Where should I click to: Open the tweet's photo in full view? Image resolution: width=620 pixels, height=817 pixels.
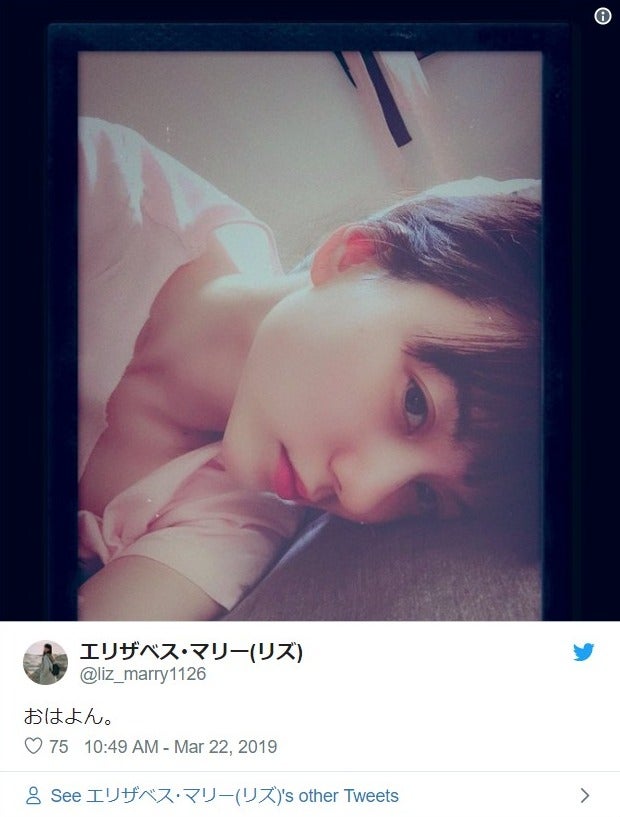click(x=310, y=320)
